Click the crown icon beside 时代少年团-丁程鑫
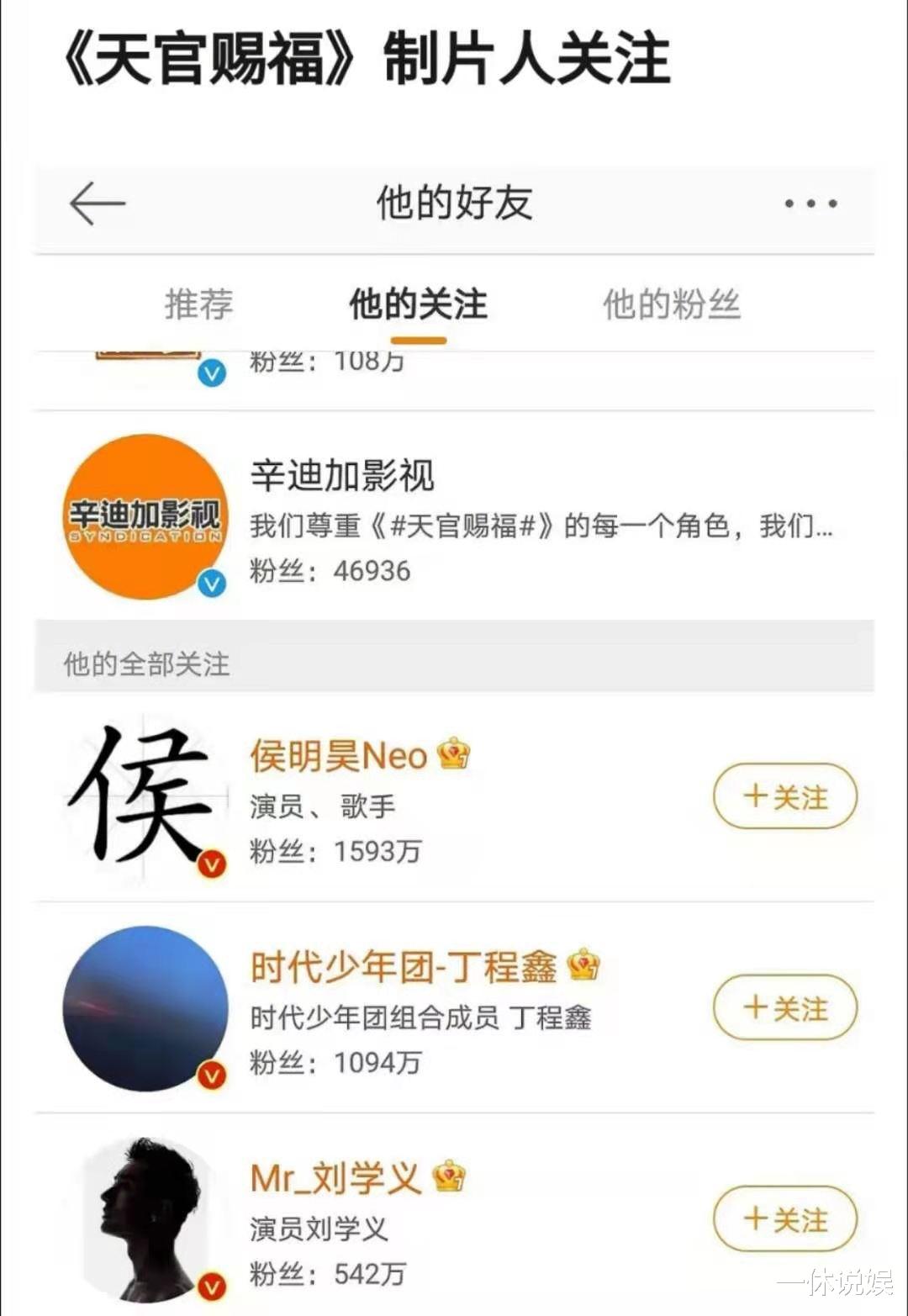The height and width of the screenshot is (1316, 908). pyautogui.click(x=582, y=965)
